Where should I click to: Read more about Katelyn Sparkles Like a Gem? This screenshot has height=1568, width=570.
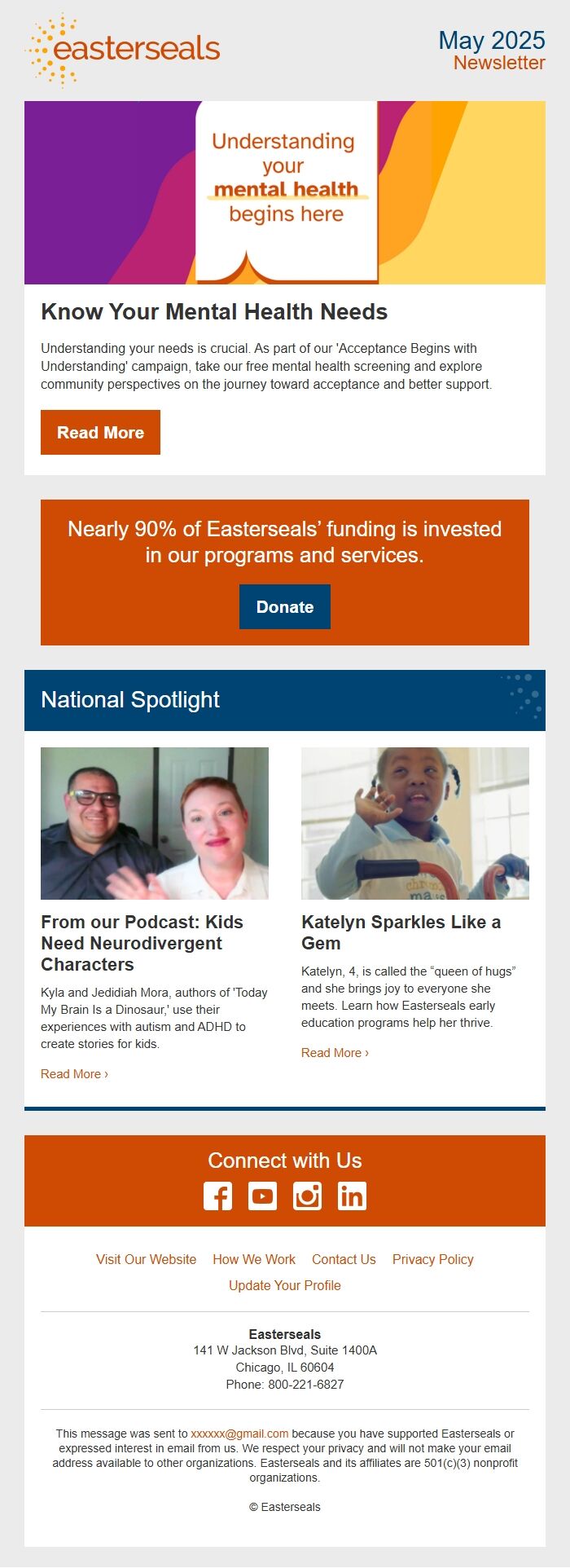click(335, 1053)
